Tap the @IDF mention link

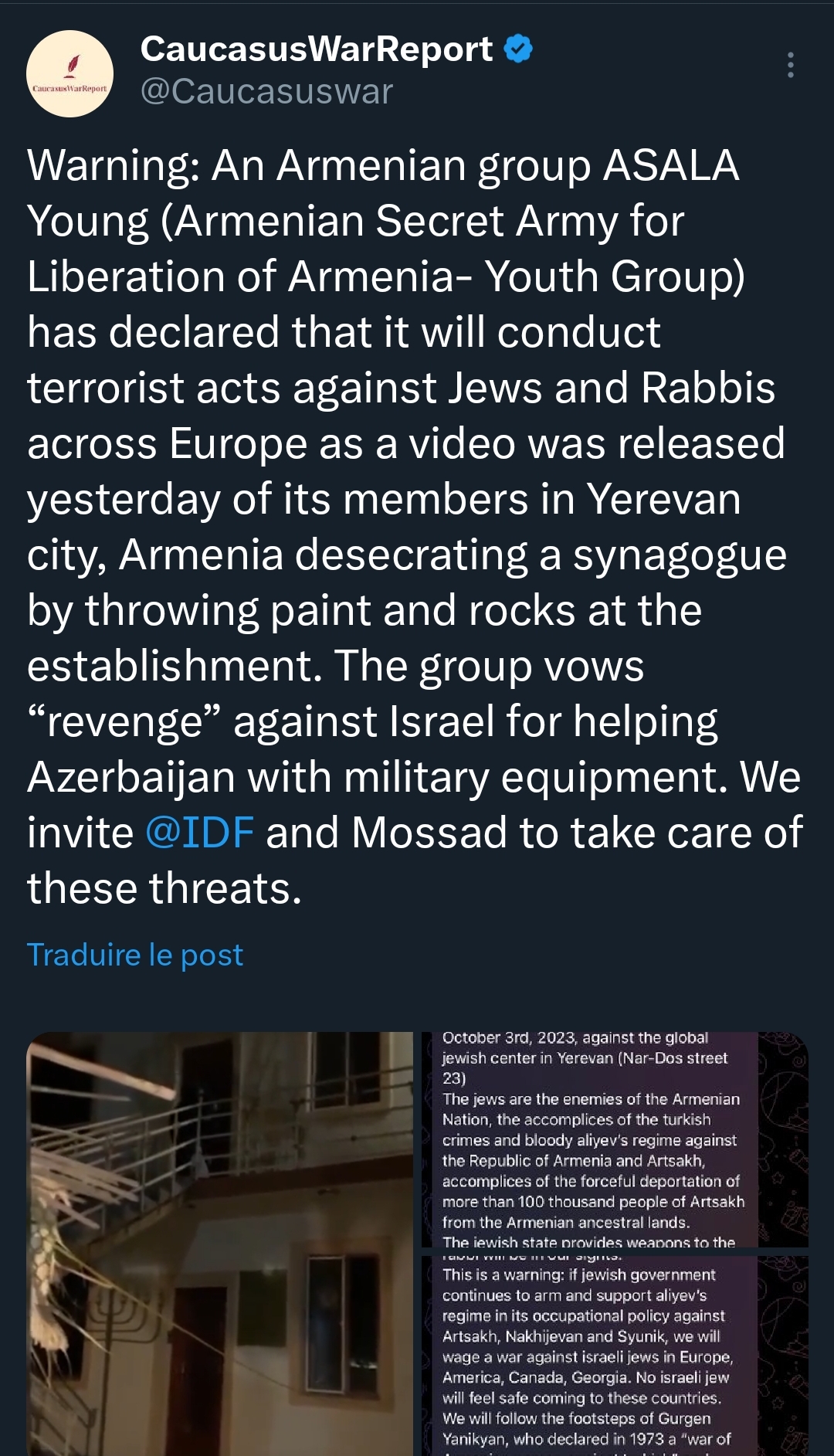tap(199, 833)
